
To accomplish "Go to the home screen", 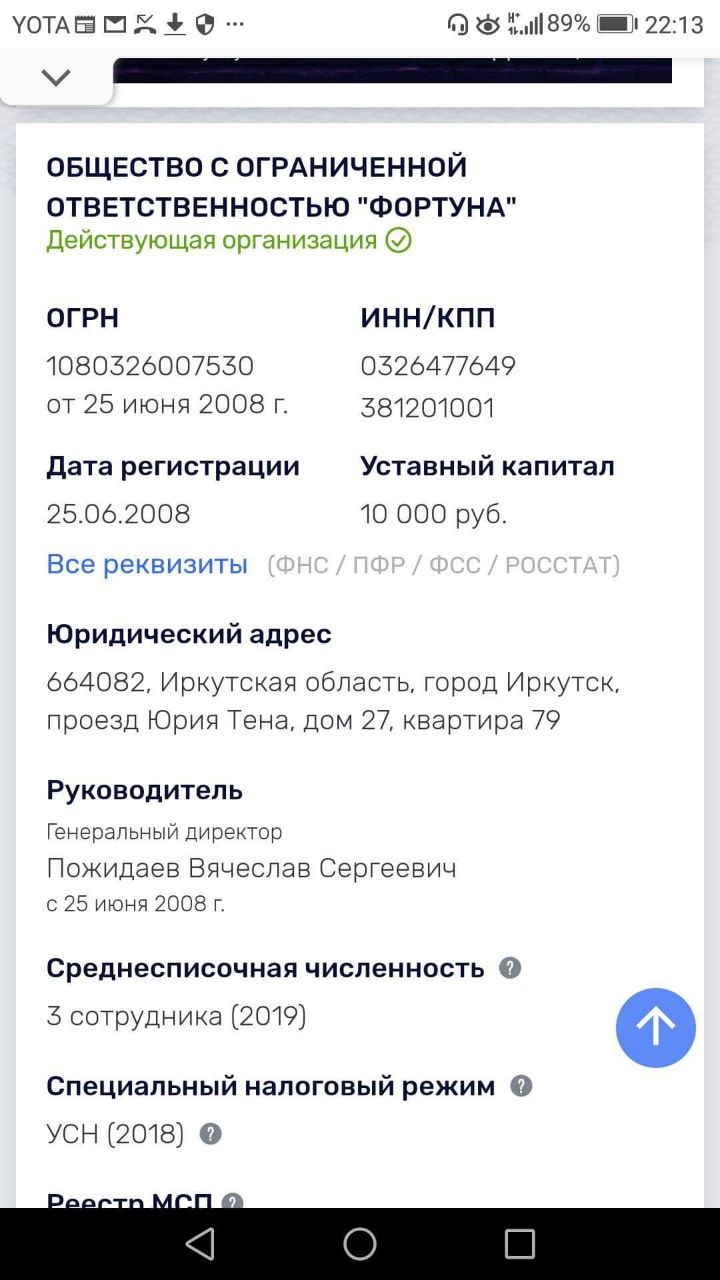I will pos(360,1244).
